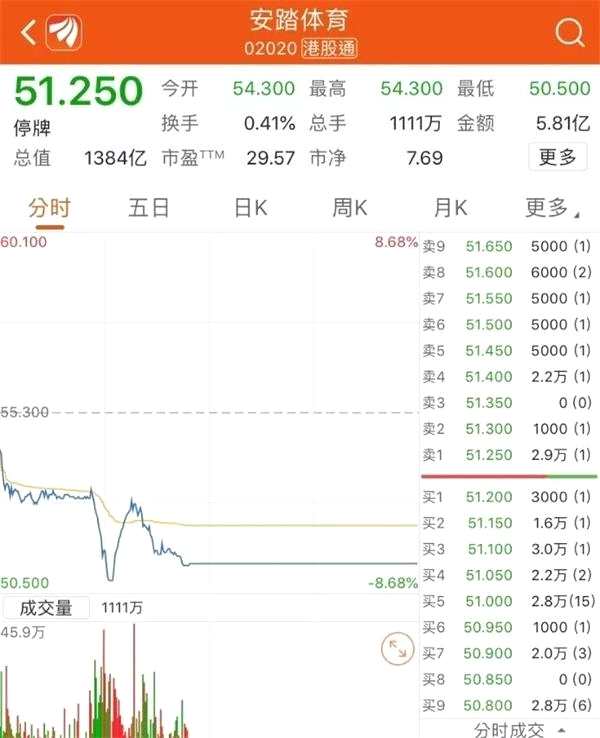
Task: Select the 周K chart tab
Action: point(350,208)
